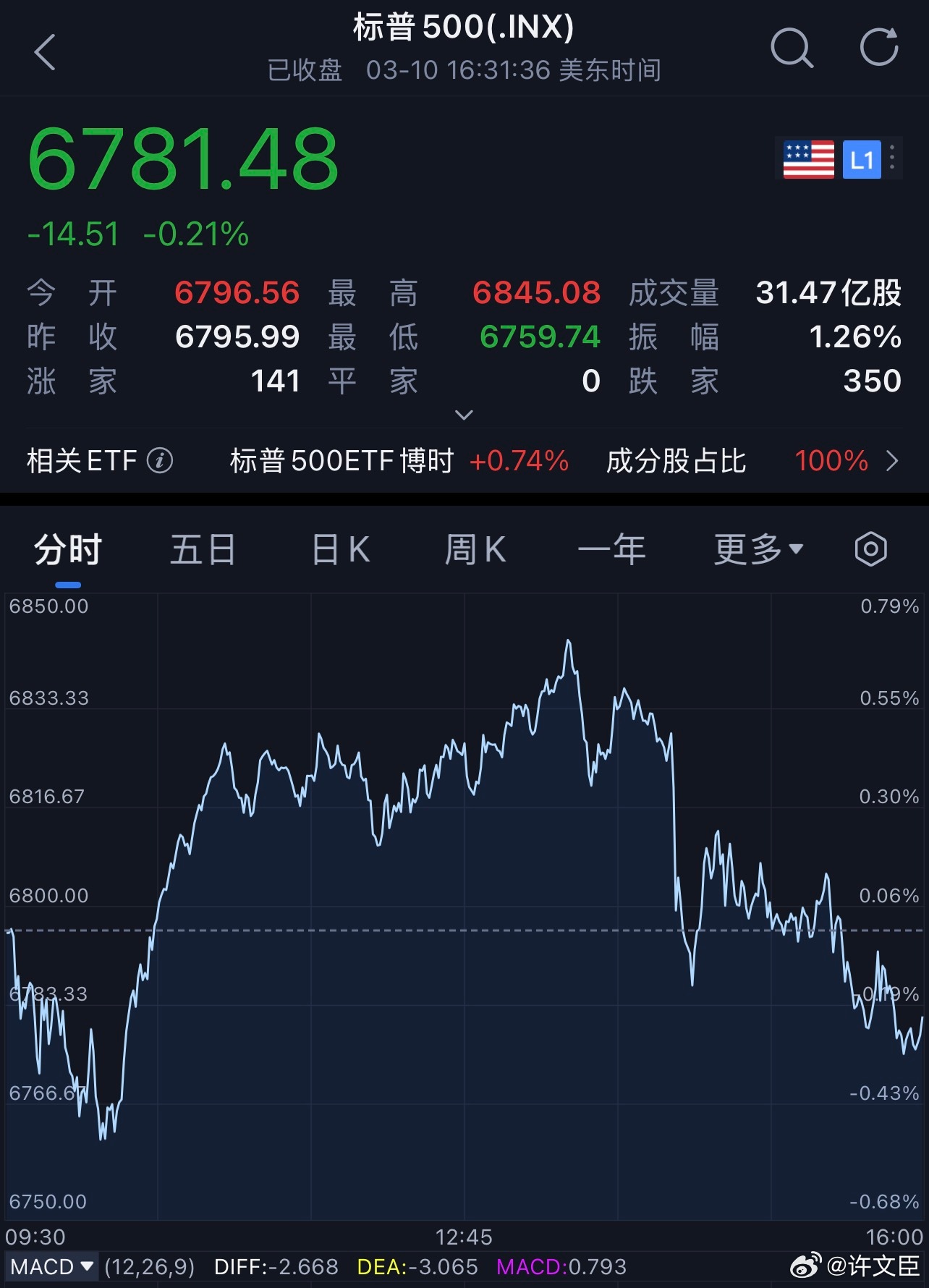Open chart settings via the gear-like icon

point(870,550)
